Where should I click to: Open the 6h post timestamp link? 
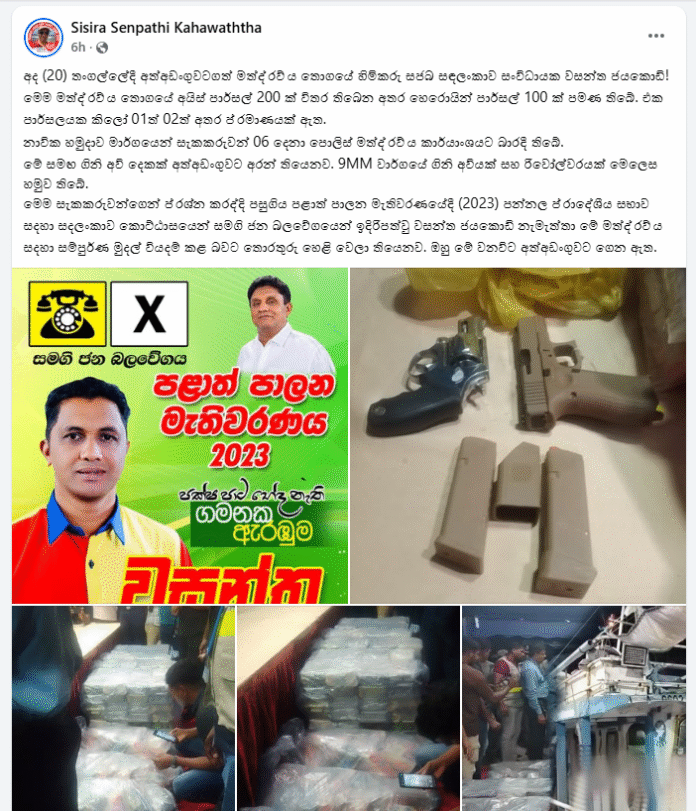(78, 47)
